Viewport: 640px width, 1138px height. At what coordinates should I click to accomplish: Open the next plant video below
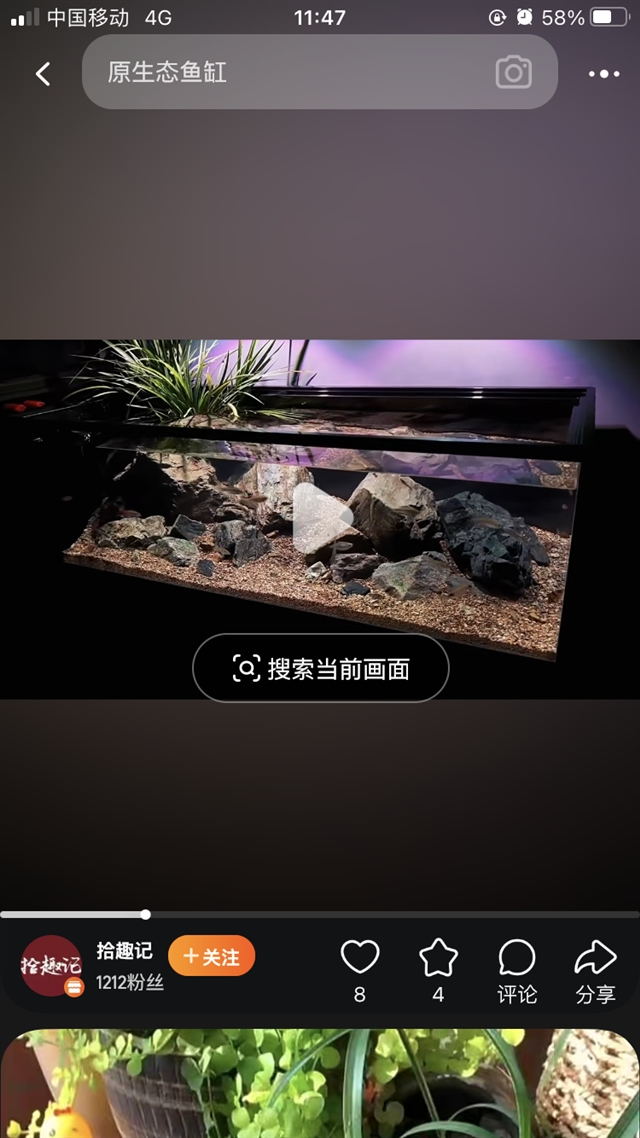click(x=320, y=1085)
